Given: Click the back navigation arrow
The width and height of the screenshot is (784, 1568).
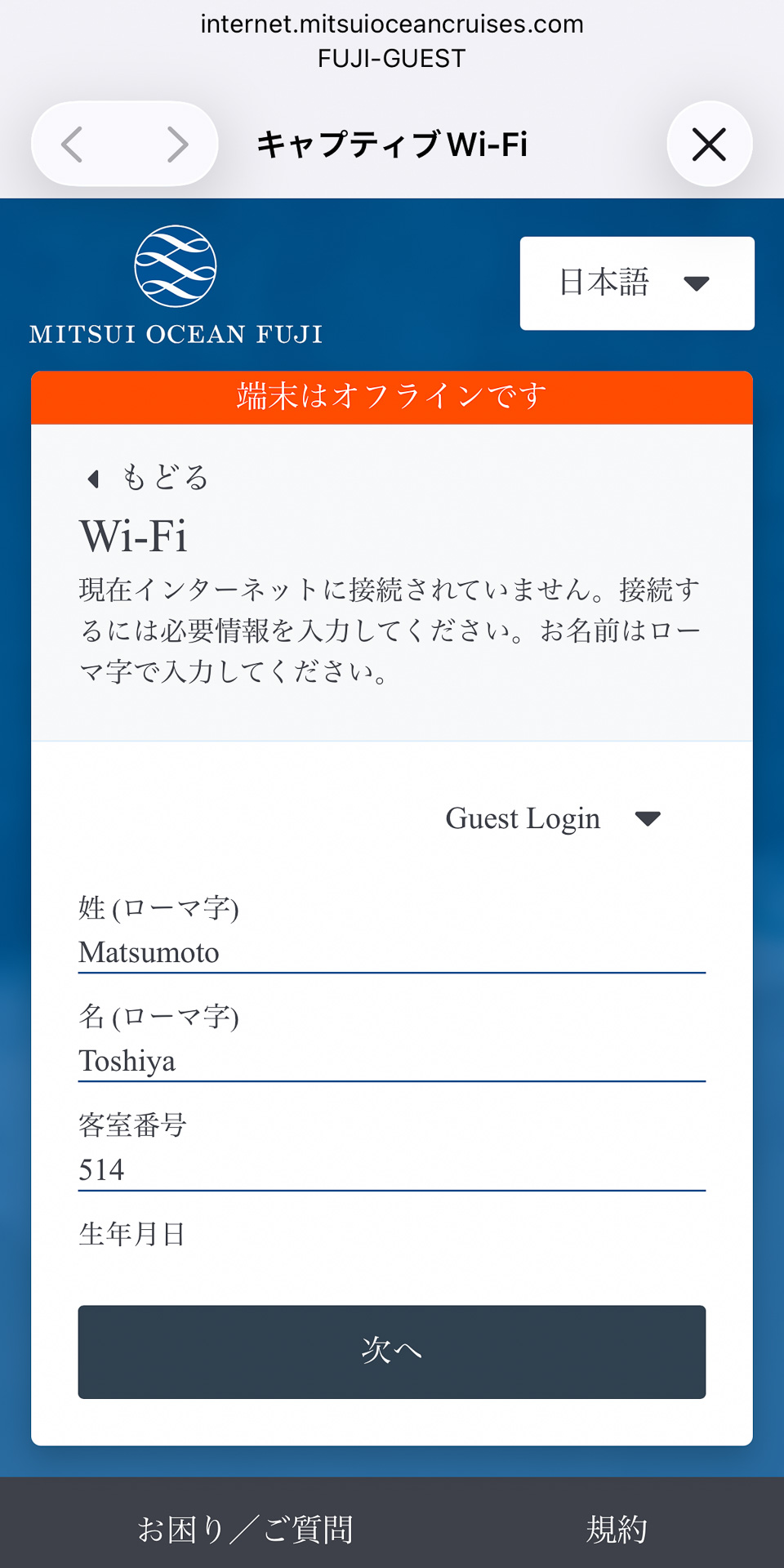Looking at the screenshot, I should pyautogui.click(x=72, y=144).
